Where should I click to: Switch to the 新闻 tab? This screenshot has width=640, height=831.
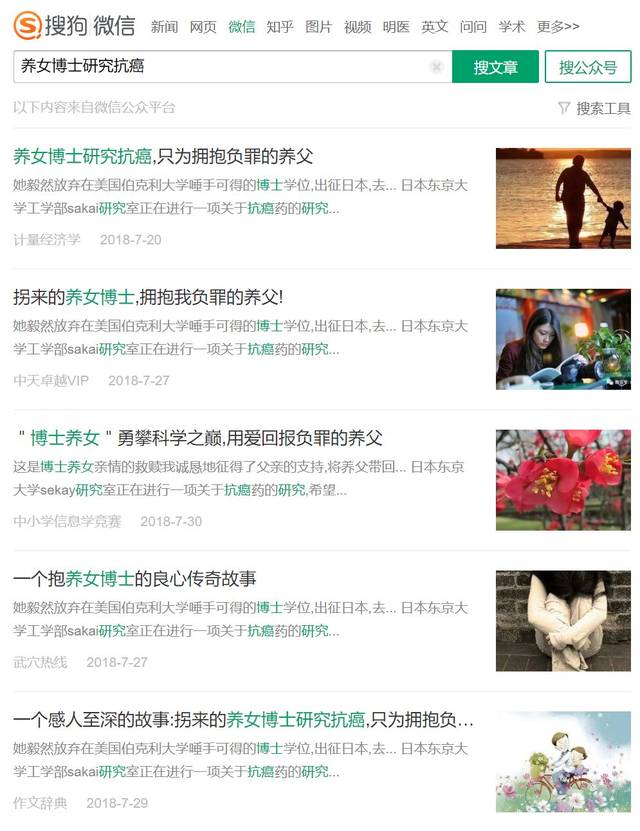164,26
